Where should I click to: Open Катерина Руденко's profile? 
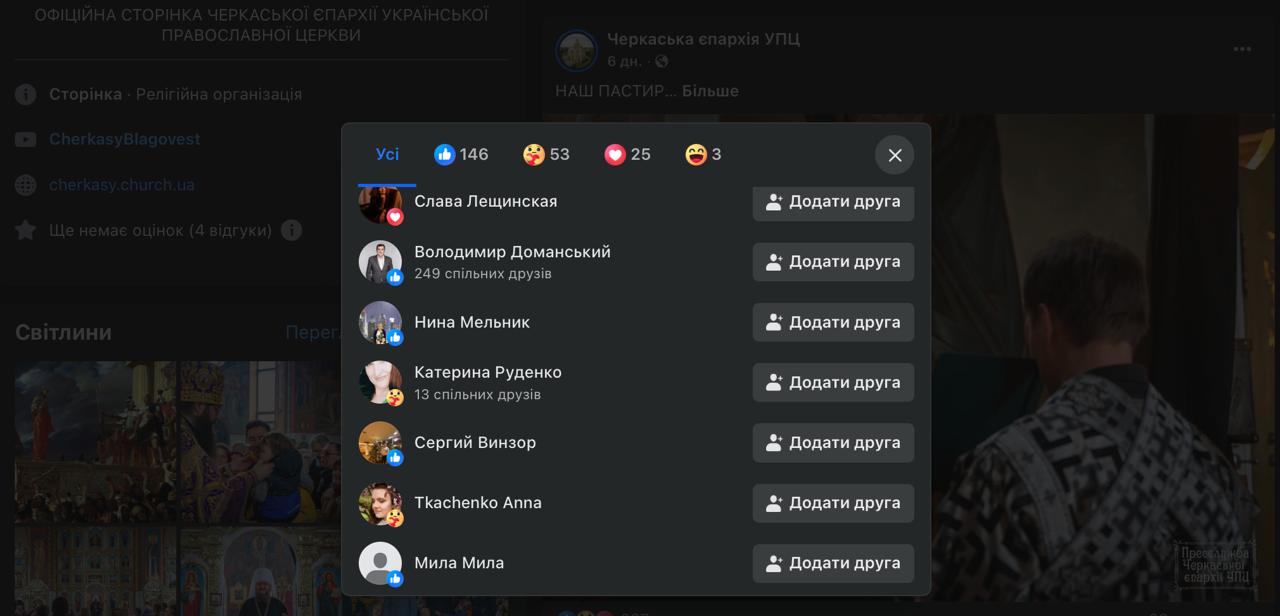pyautogui.click(x=488, y=372)
